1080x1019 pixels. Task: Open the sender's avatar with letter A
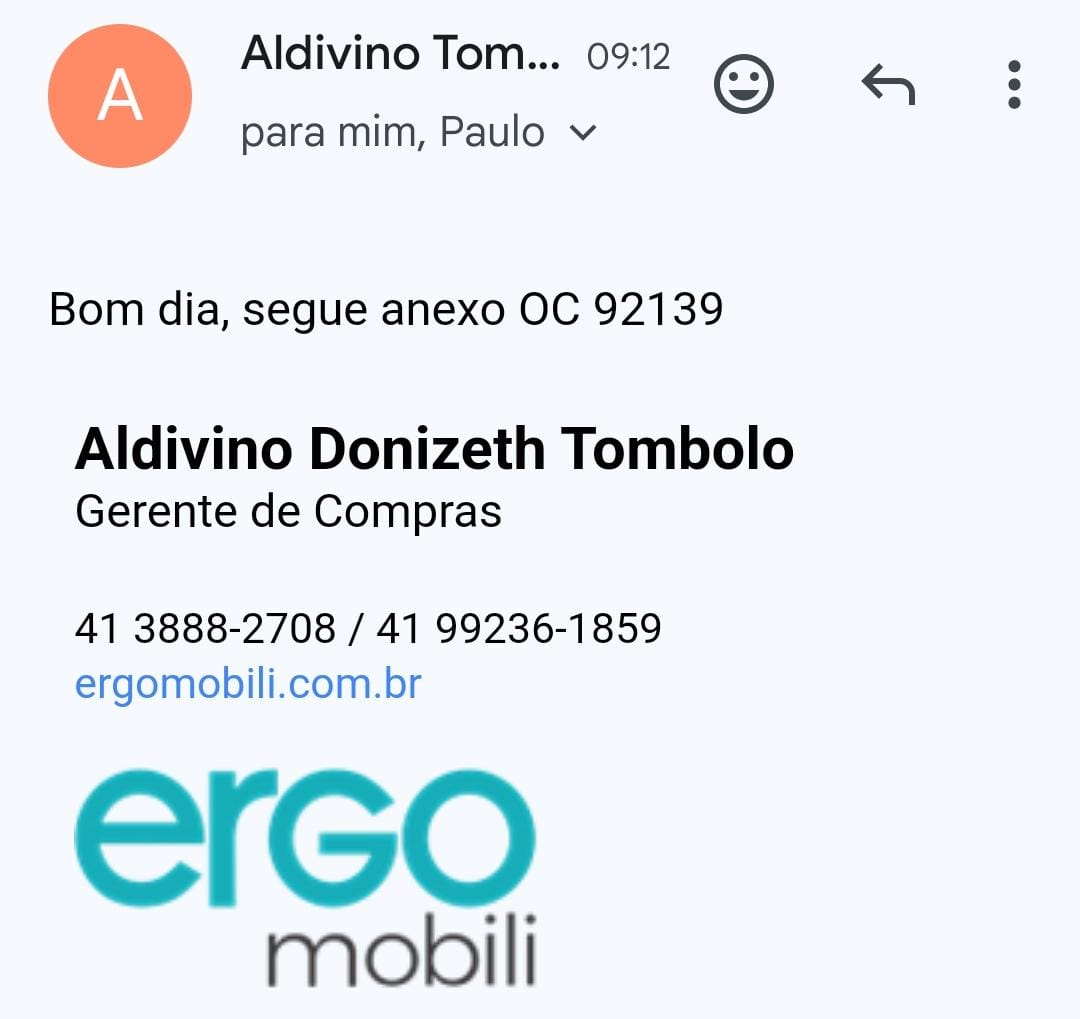pyautogui.click(x=120, y=96)
